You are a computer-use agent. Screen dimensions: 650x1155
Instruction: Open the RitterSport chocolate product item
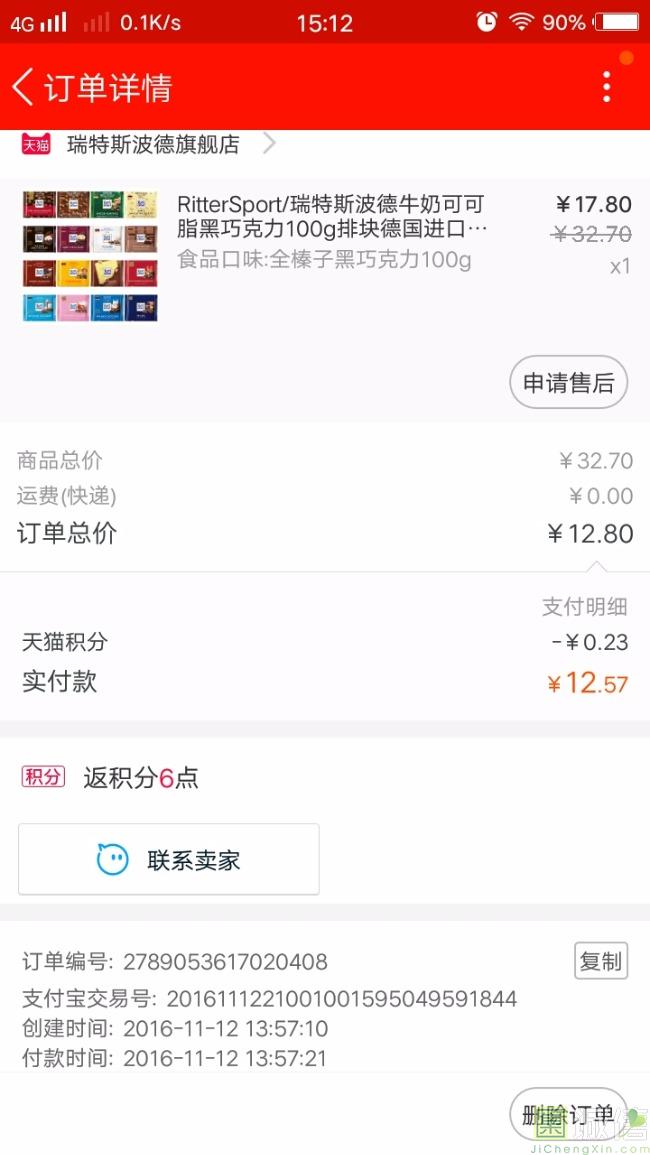coord(330,232)
